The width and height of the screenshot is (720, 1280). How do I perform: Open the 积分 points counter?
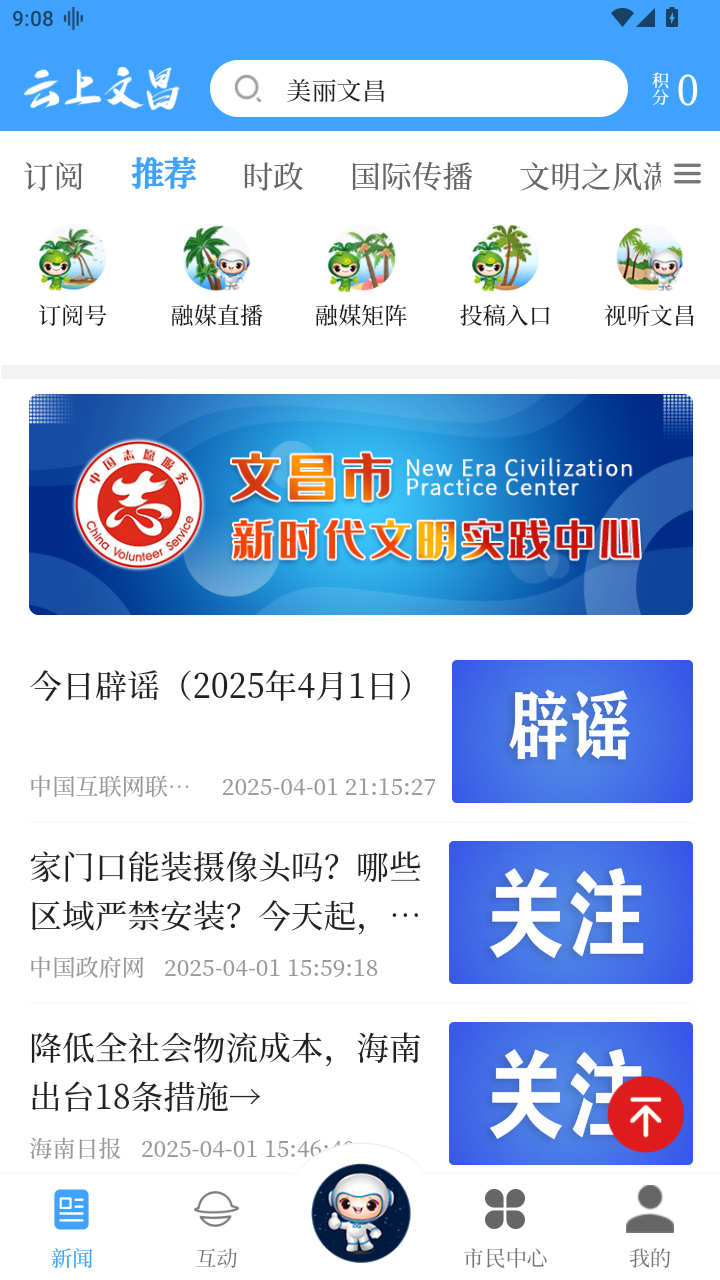point(675,90)
